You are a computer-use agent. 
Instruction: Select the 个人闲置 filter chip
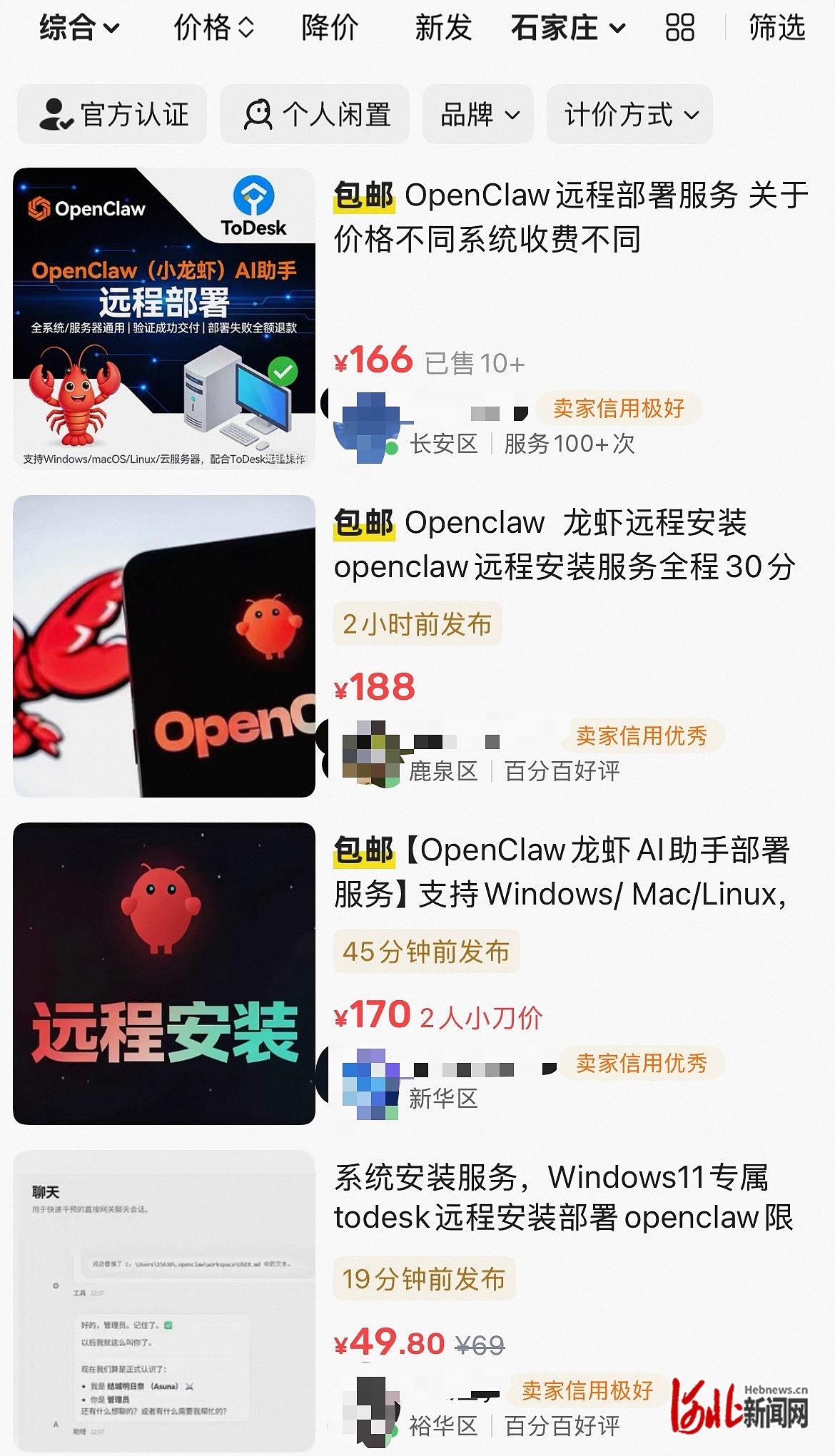[x=315, y=114]
